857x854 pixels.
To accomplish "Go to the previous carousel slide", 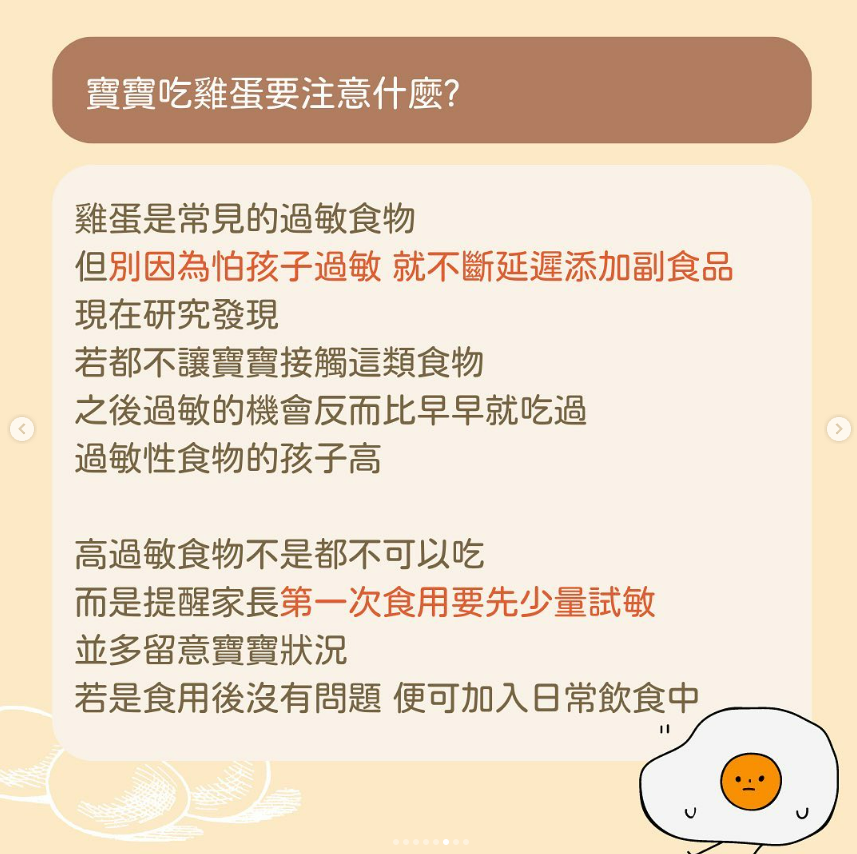I will click(22, 429).
